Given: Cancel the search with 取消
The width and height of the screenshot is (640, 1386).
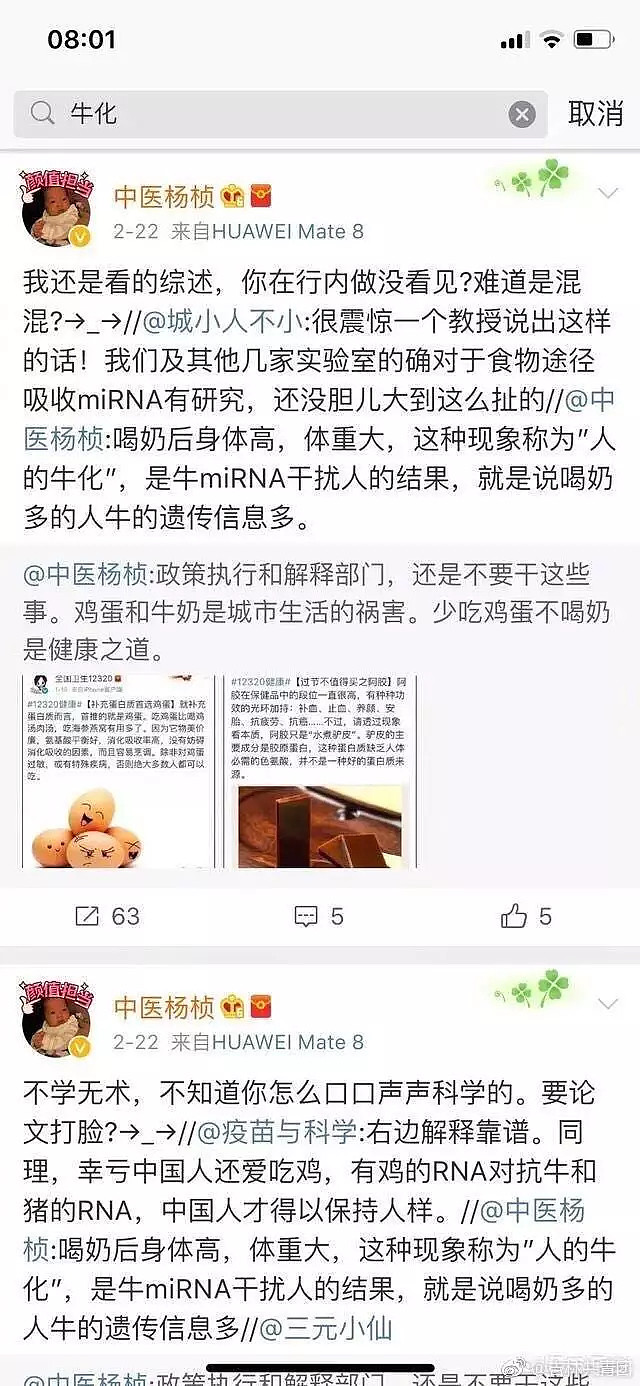Looking at the screenshot, I should pyautogui.click(x=595, y=114).
